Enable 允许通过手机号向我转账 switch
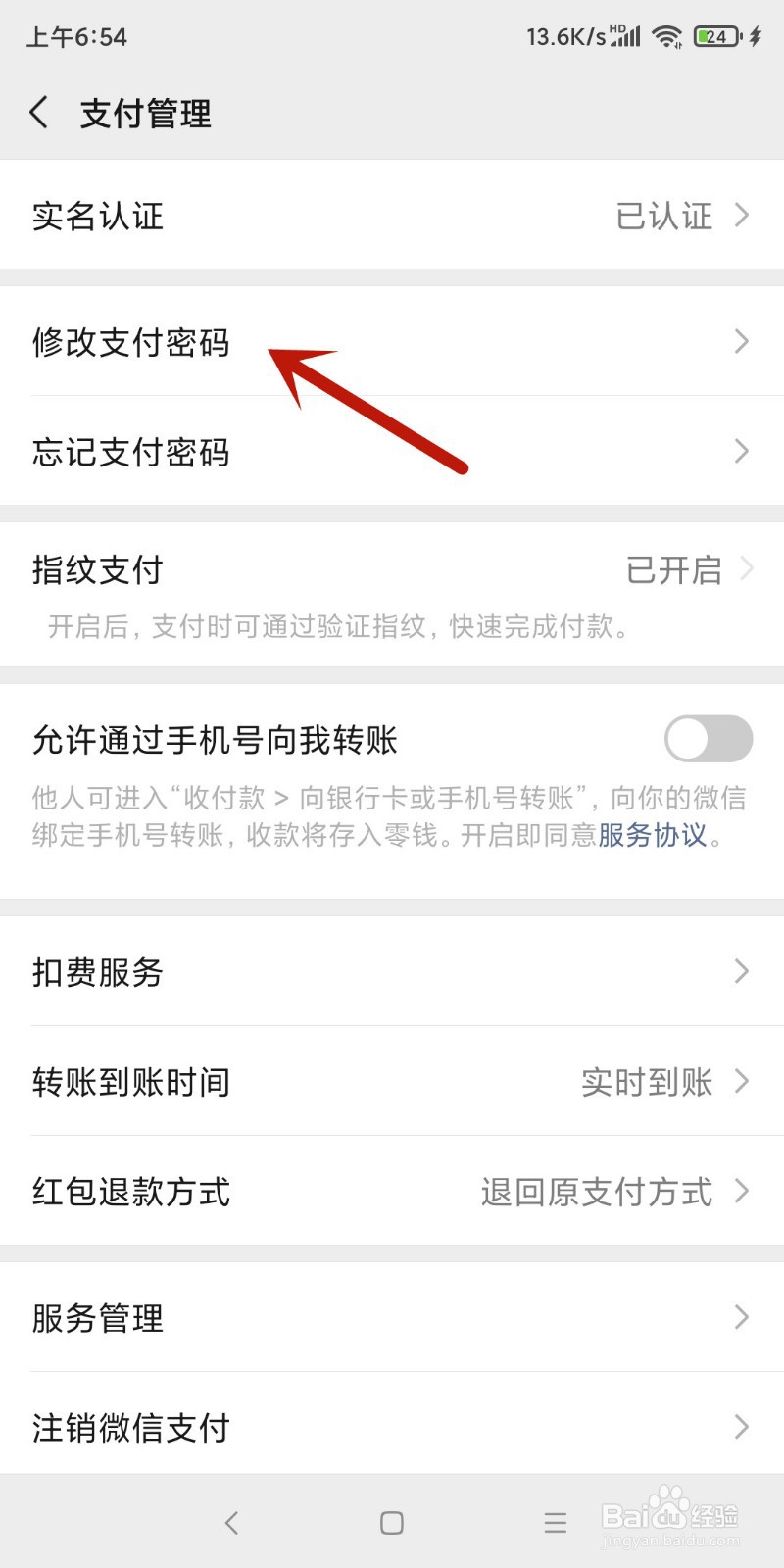 [x=709, y=740]
